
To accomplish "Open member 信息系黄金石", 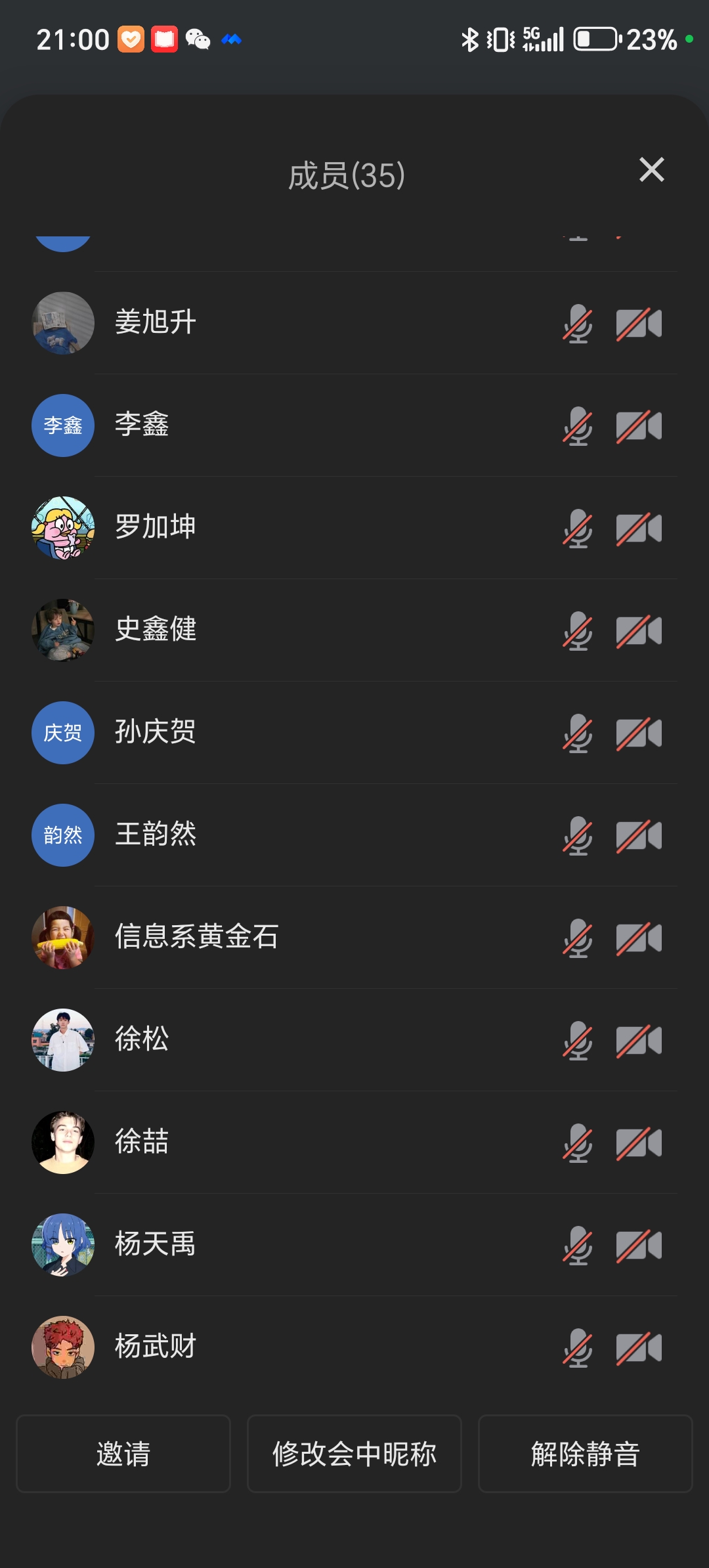I will point(196,937).
